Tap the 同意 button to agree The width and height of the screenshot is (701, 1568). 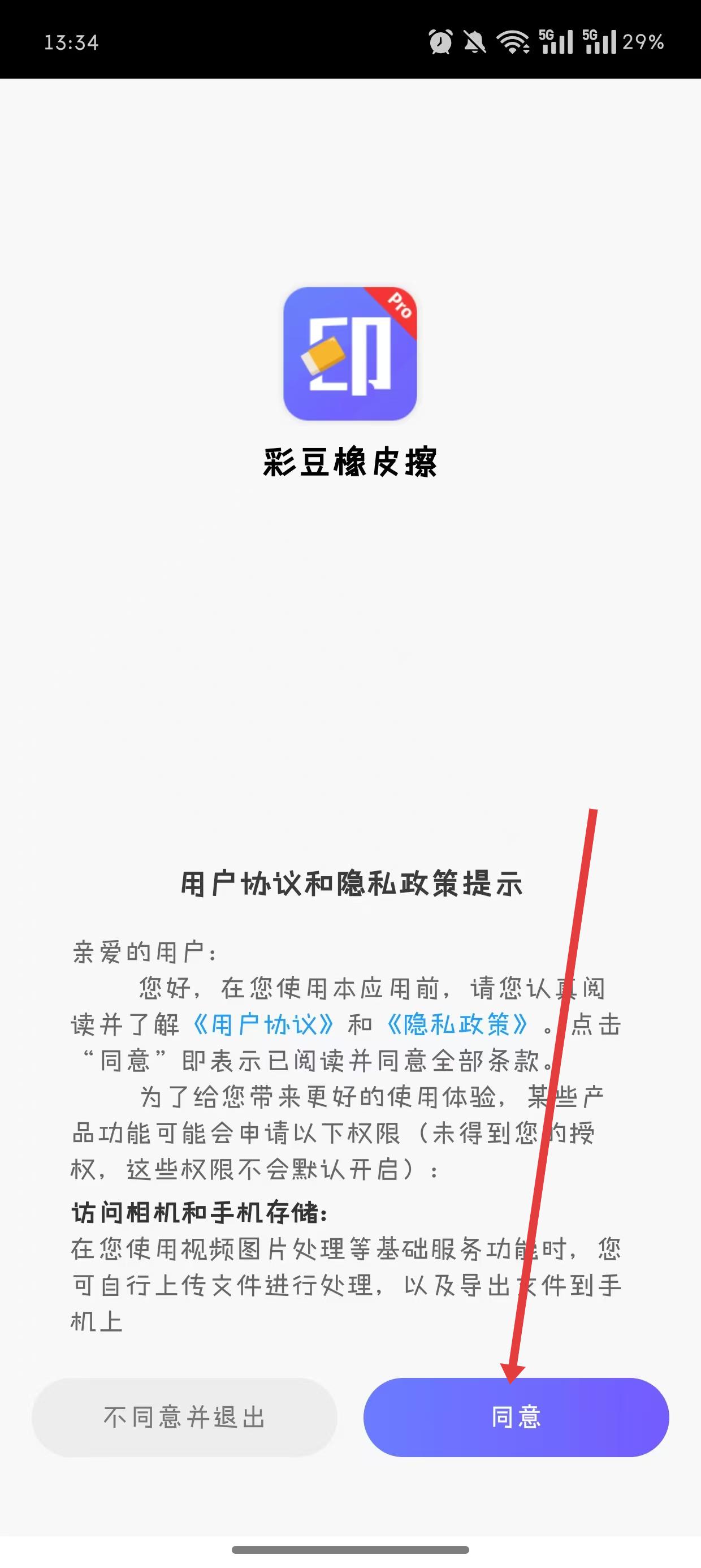pos(516,1417)
